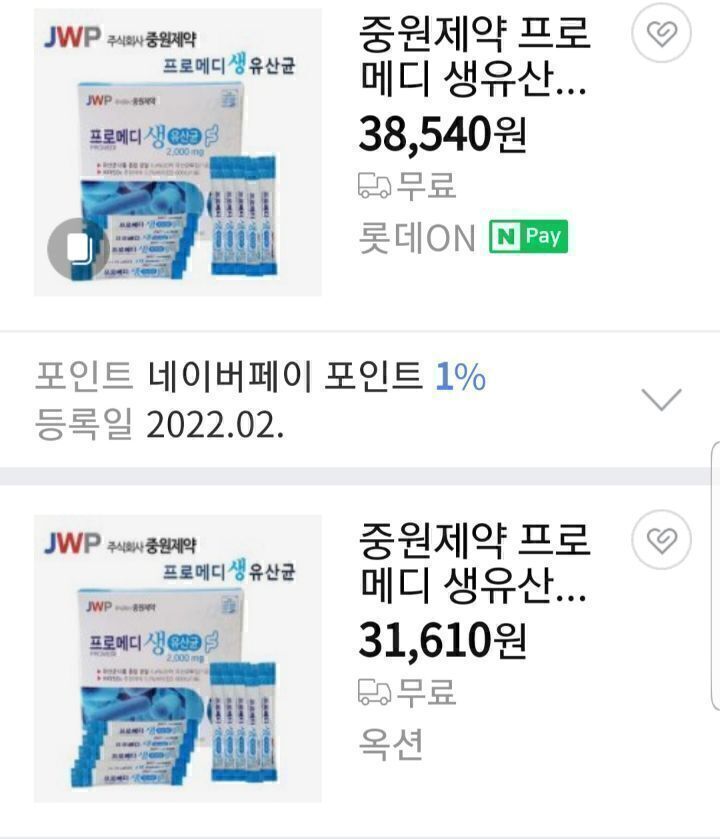
Task: View multiple images icon on first product
Action: (x=78, y=248)
